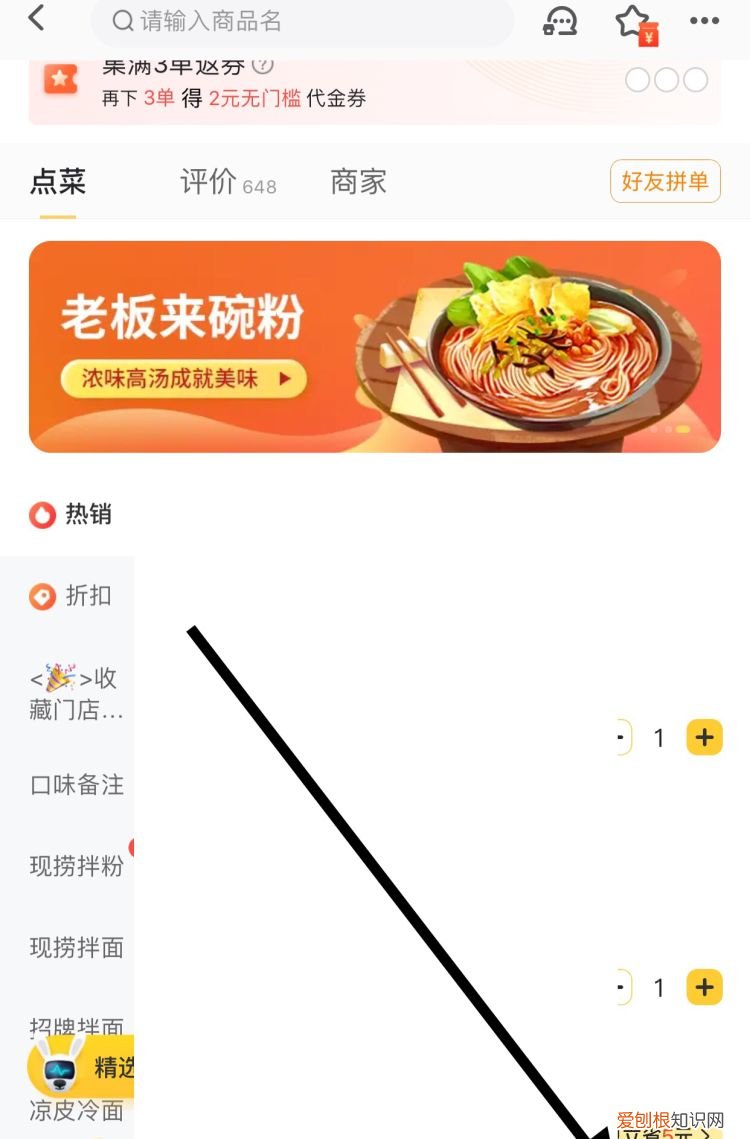Image resolution: width=750 pixels, height=1139 pixels.
Task: Switch to the 评价 reviews tab
Action: (207, 181)
